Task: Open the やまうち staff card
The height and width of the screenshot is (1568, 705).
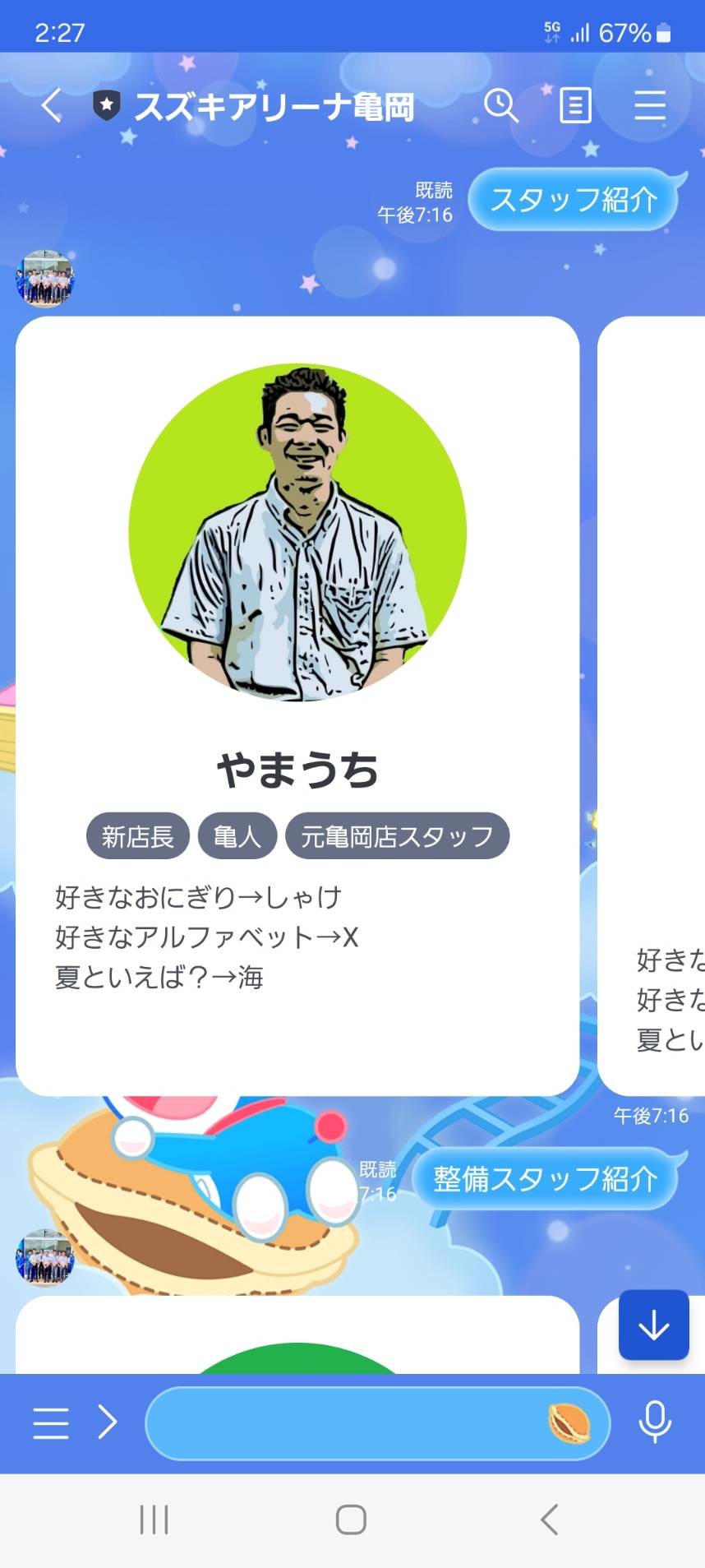Action: (297, 705)
